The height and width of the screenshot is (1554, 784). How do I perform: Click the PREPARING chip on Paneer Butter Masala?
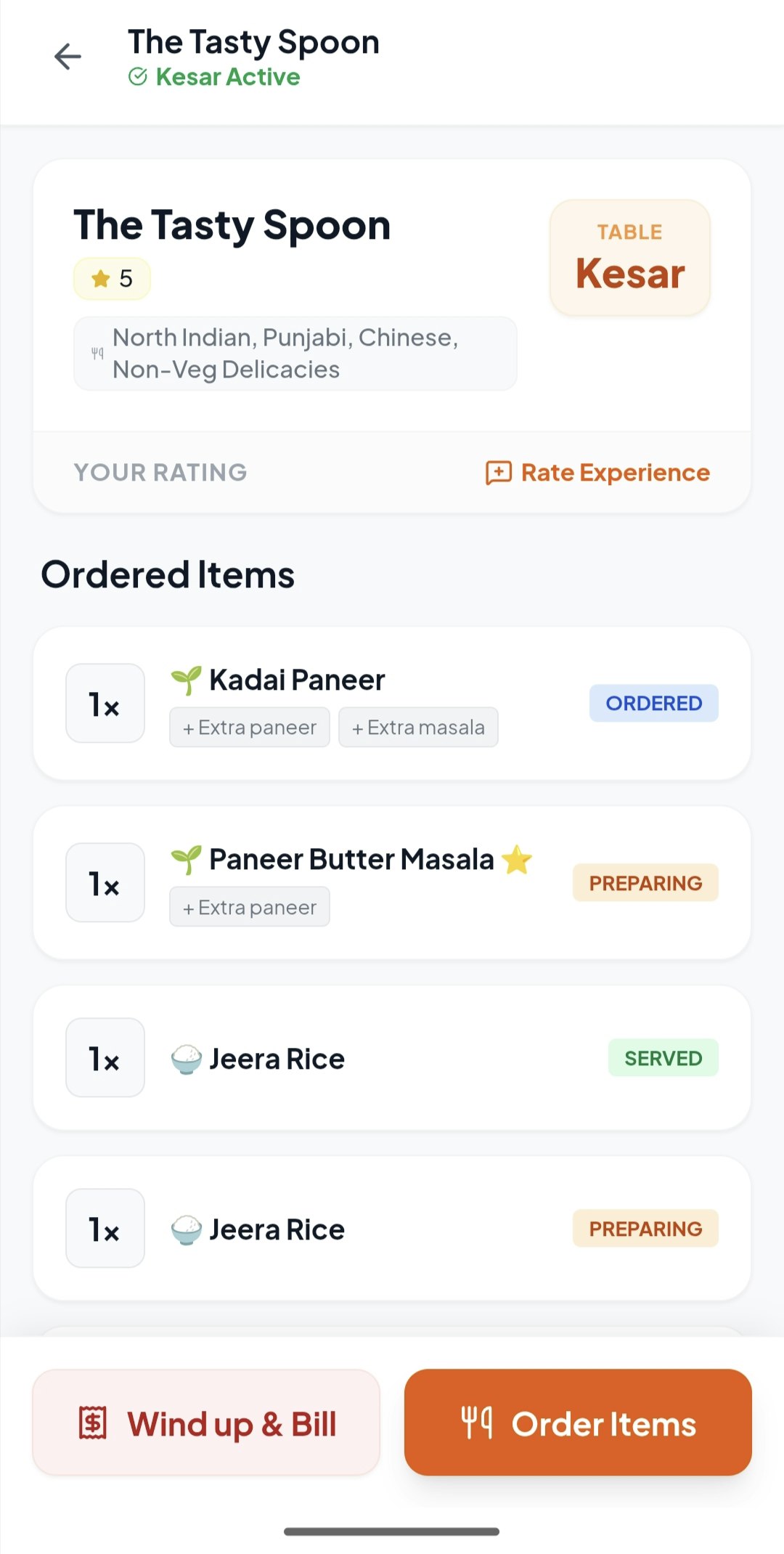point(645,882)
